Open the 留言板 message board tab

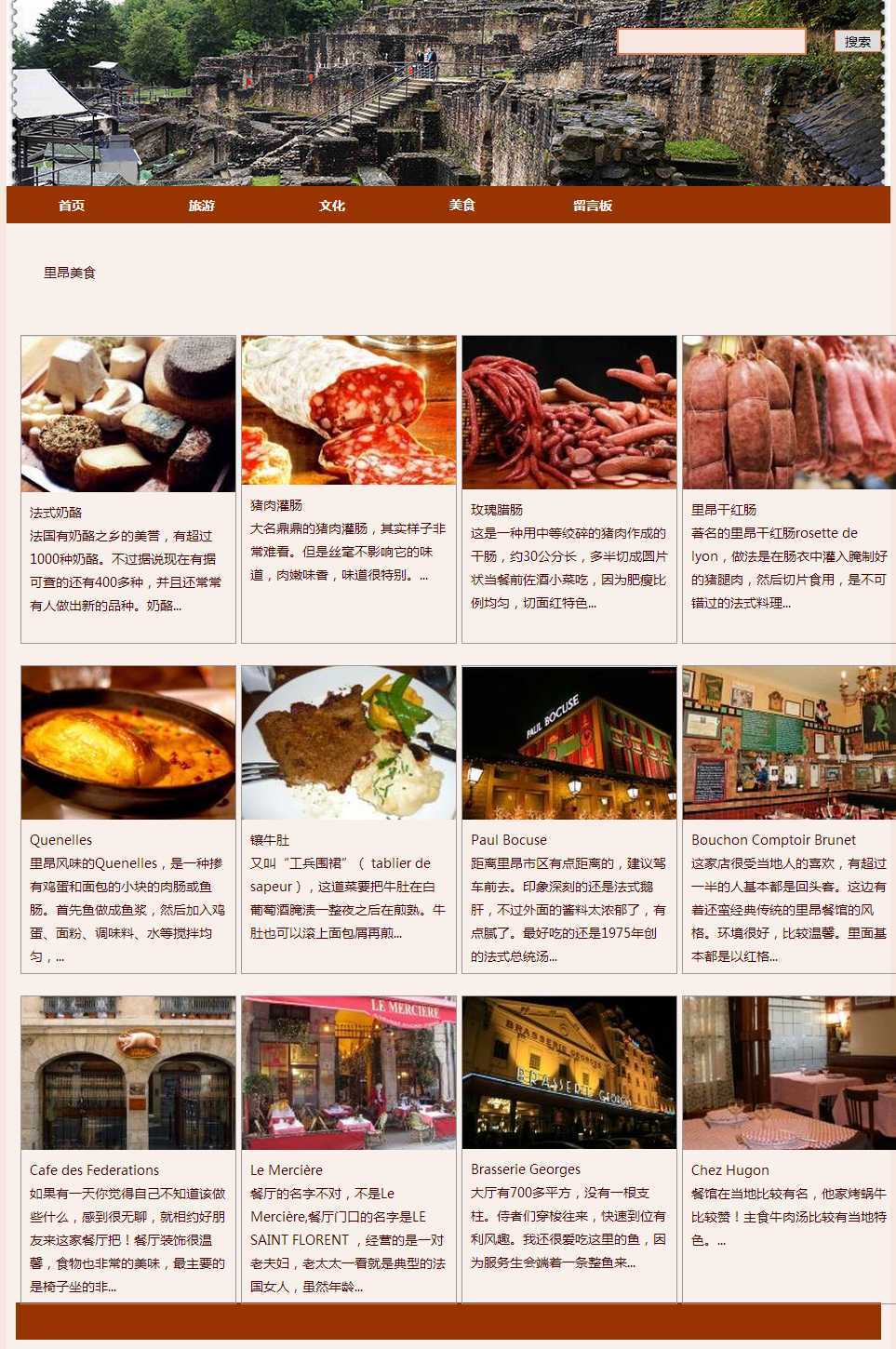tap(593, 206)
